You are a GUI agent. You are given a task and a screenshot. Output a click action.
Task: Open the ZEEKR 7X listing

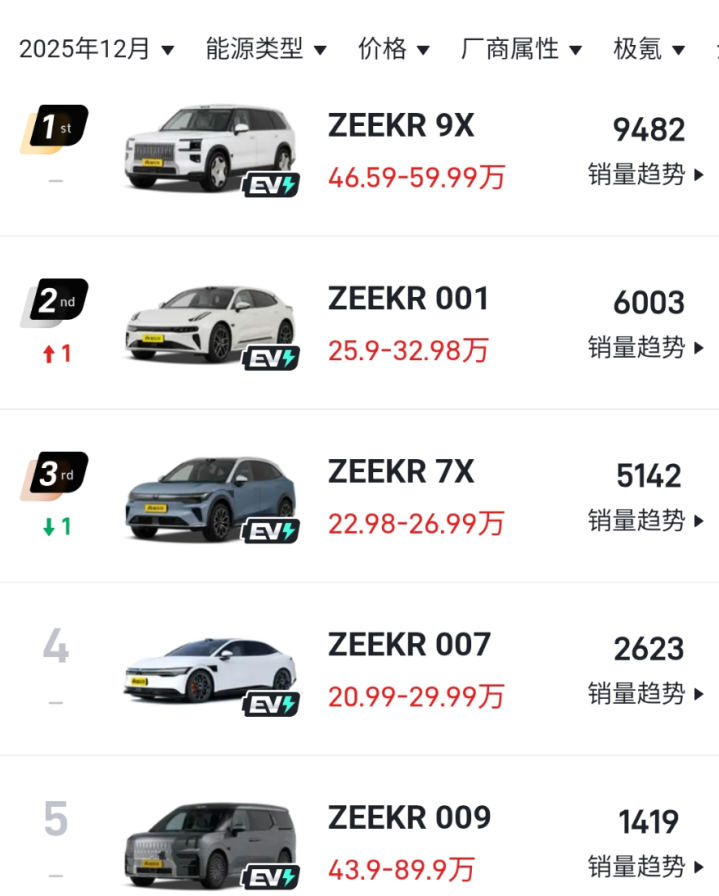coord(401,472)
